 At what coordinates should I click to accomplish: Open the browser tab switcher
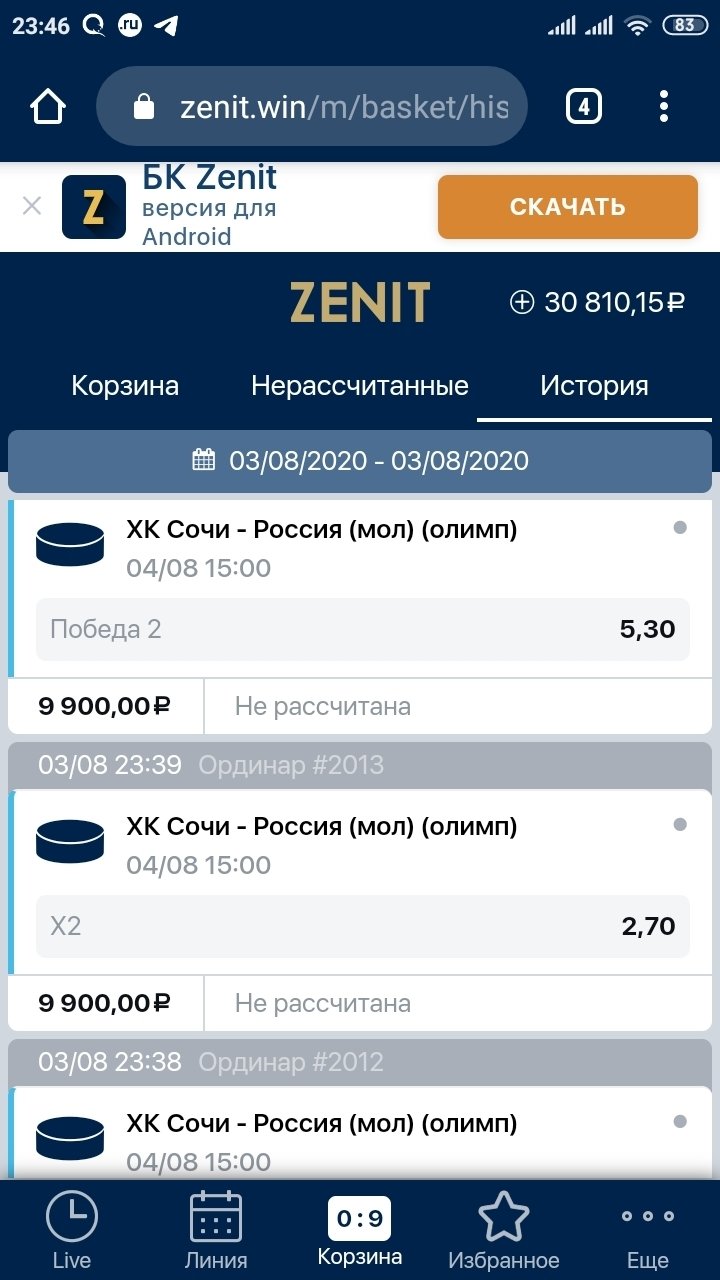pos(583,106)
